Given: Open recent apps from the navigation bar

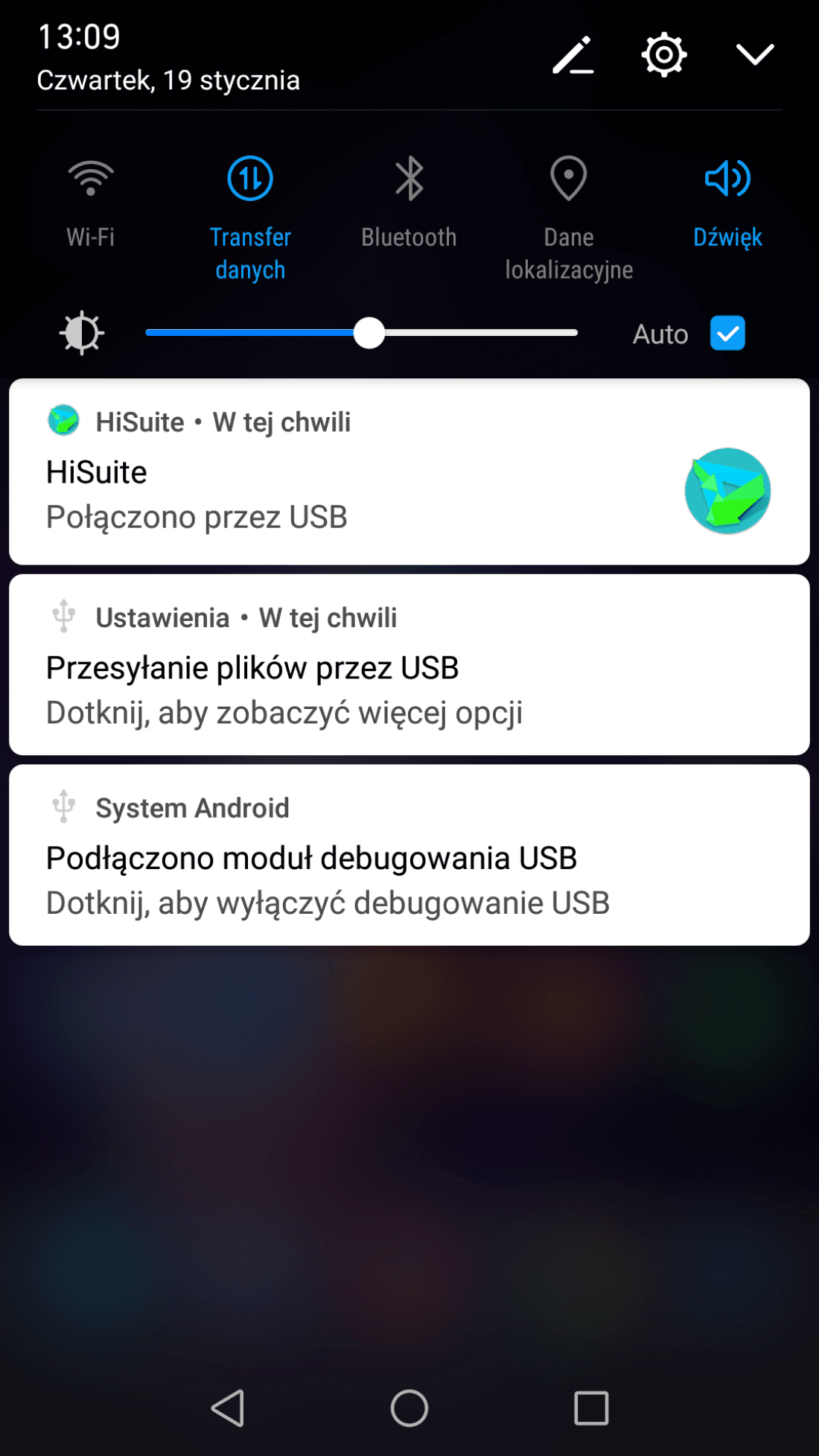Looking at the screenshot, I should coord(591,1408).
